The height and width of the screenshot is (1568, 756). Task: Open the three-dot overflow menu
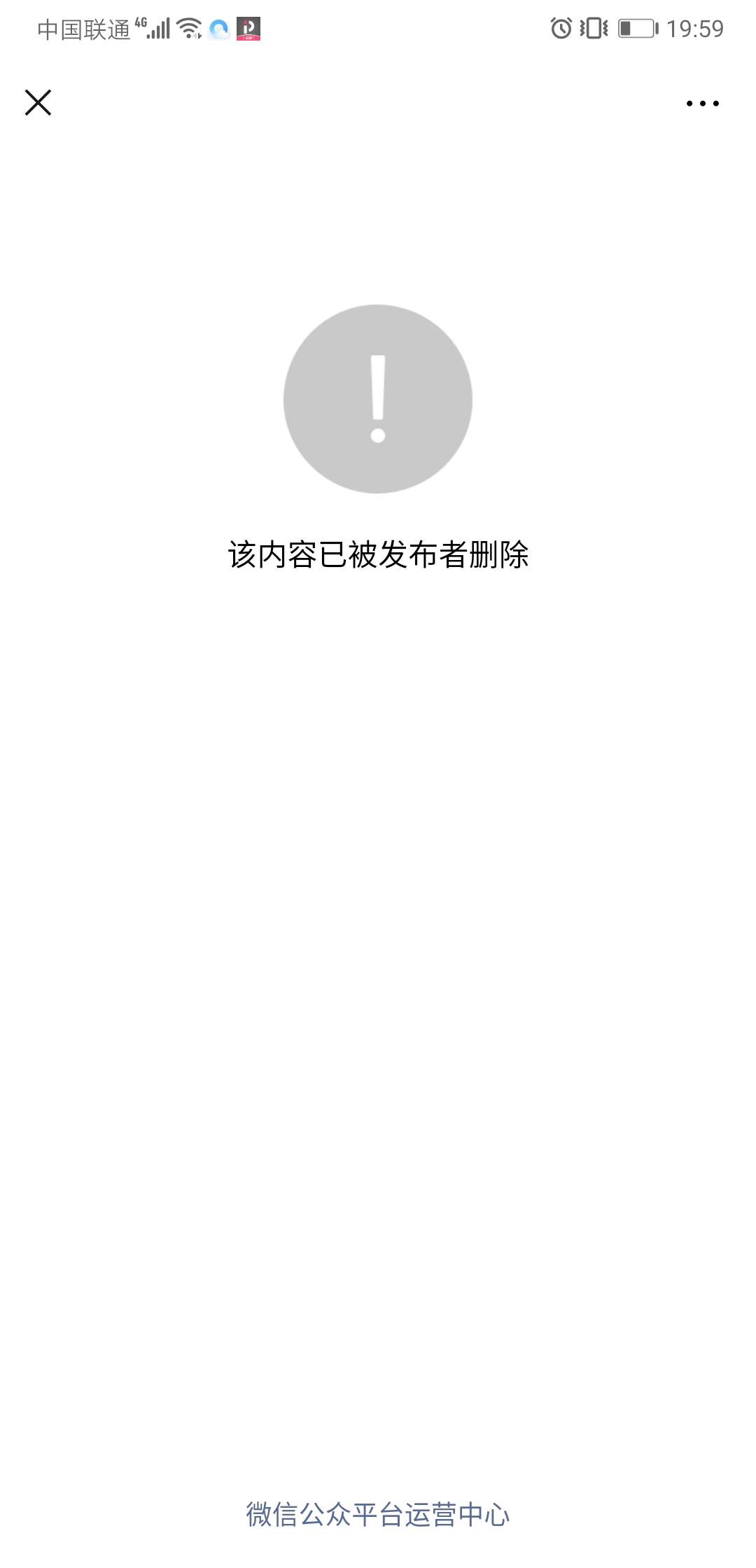click(x=702, y=104)
